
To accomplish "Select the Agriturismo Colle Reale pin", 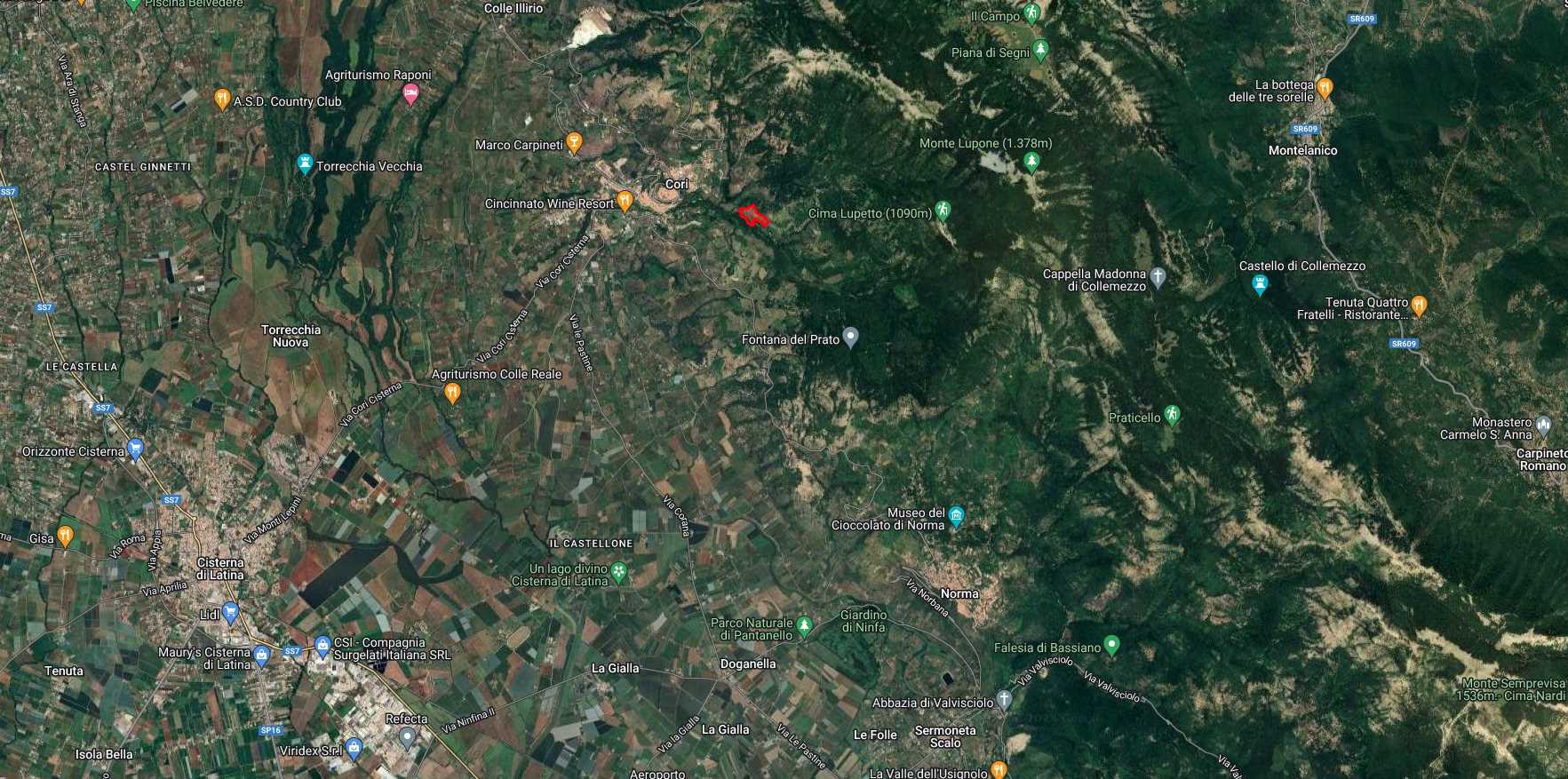I will point(452,392).
